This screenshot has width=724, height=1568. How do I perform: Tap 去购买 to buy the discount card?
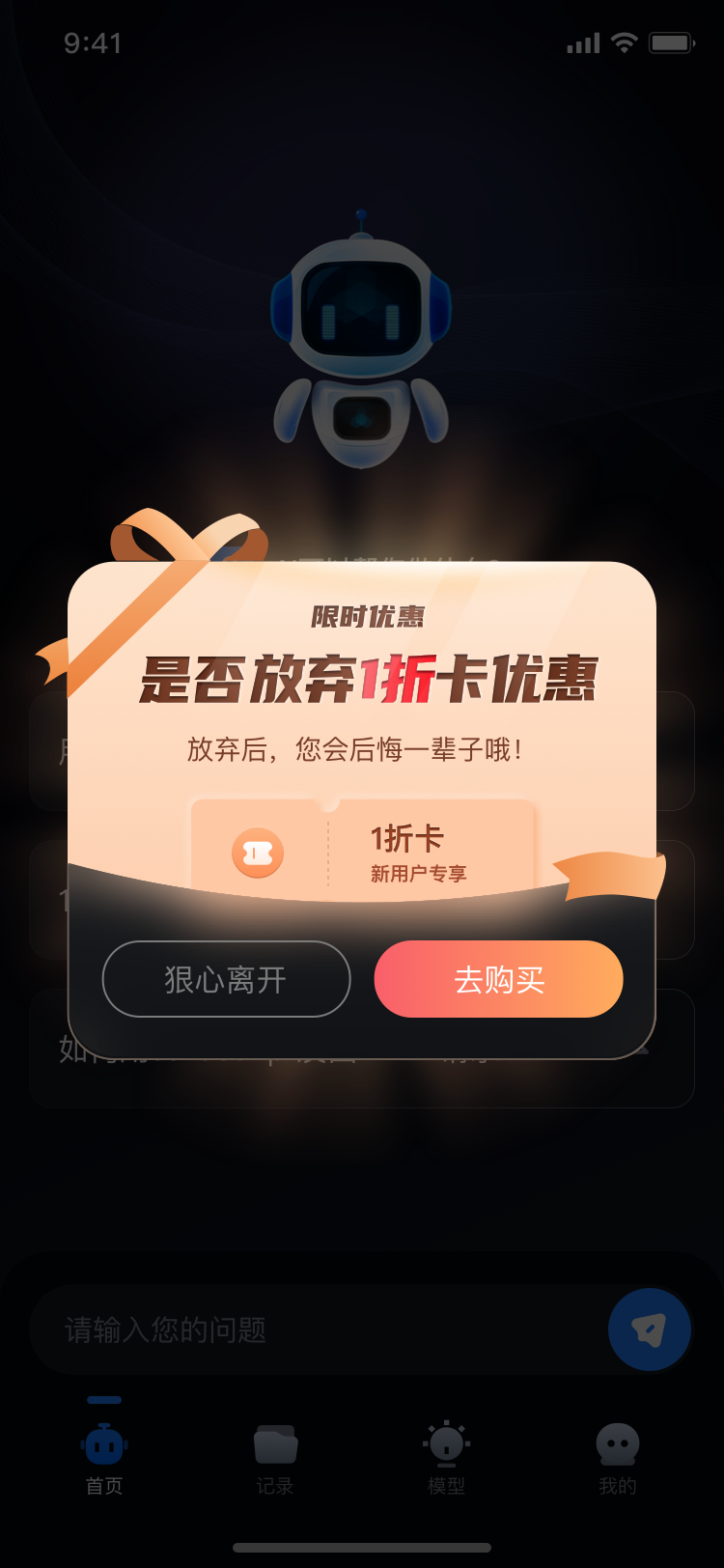point(498,979)
